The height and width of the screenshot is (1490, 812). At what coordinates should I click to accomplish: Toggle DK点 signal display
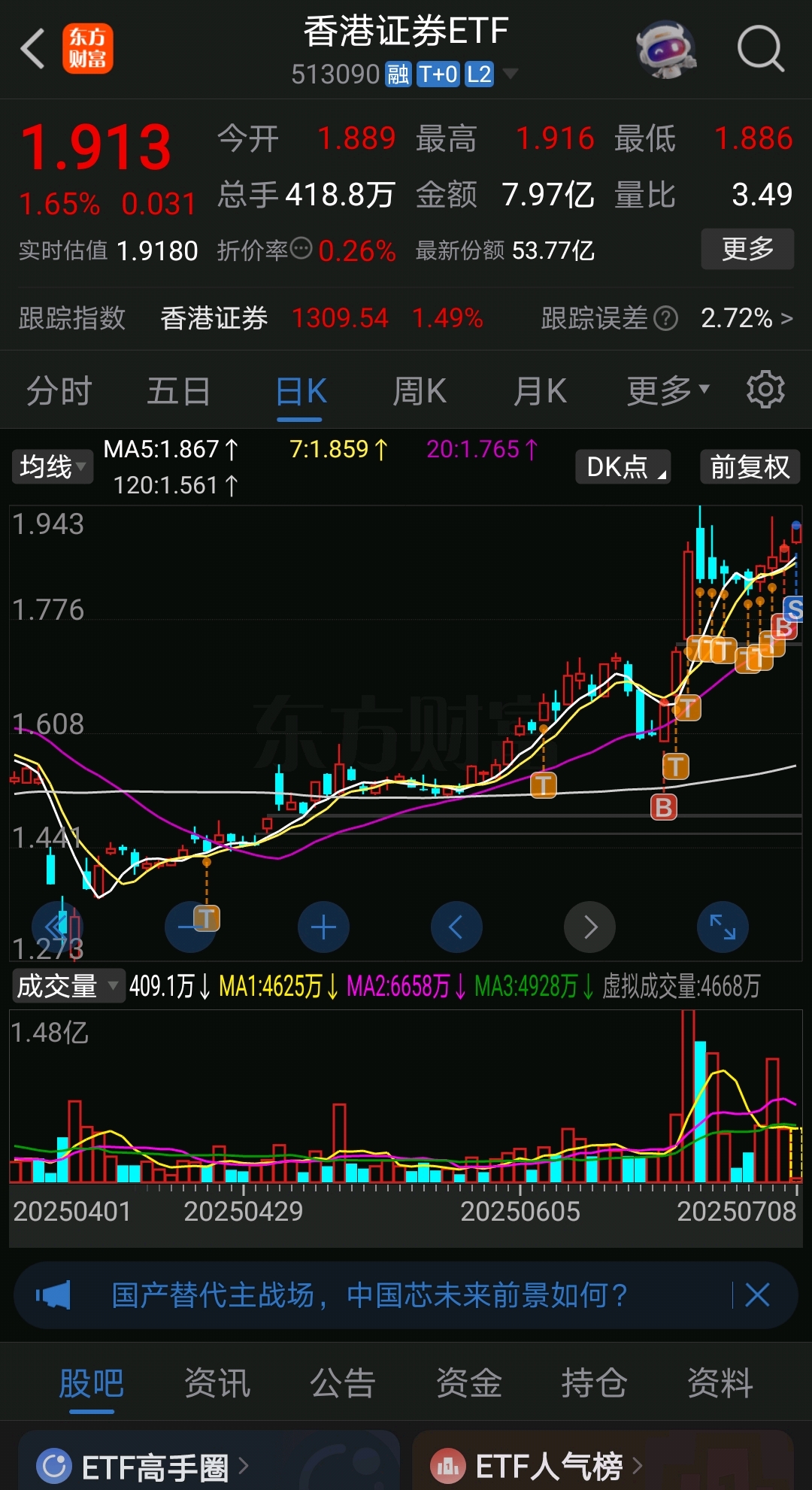pyautogui.click(x=622, y=466)
